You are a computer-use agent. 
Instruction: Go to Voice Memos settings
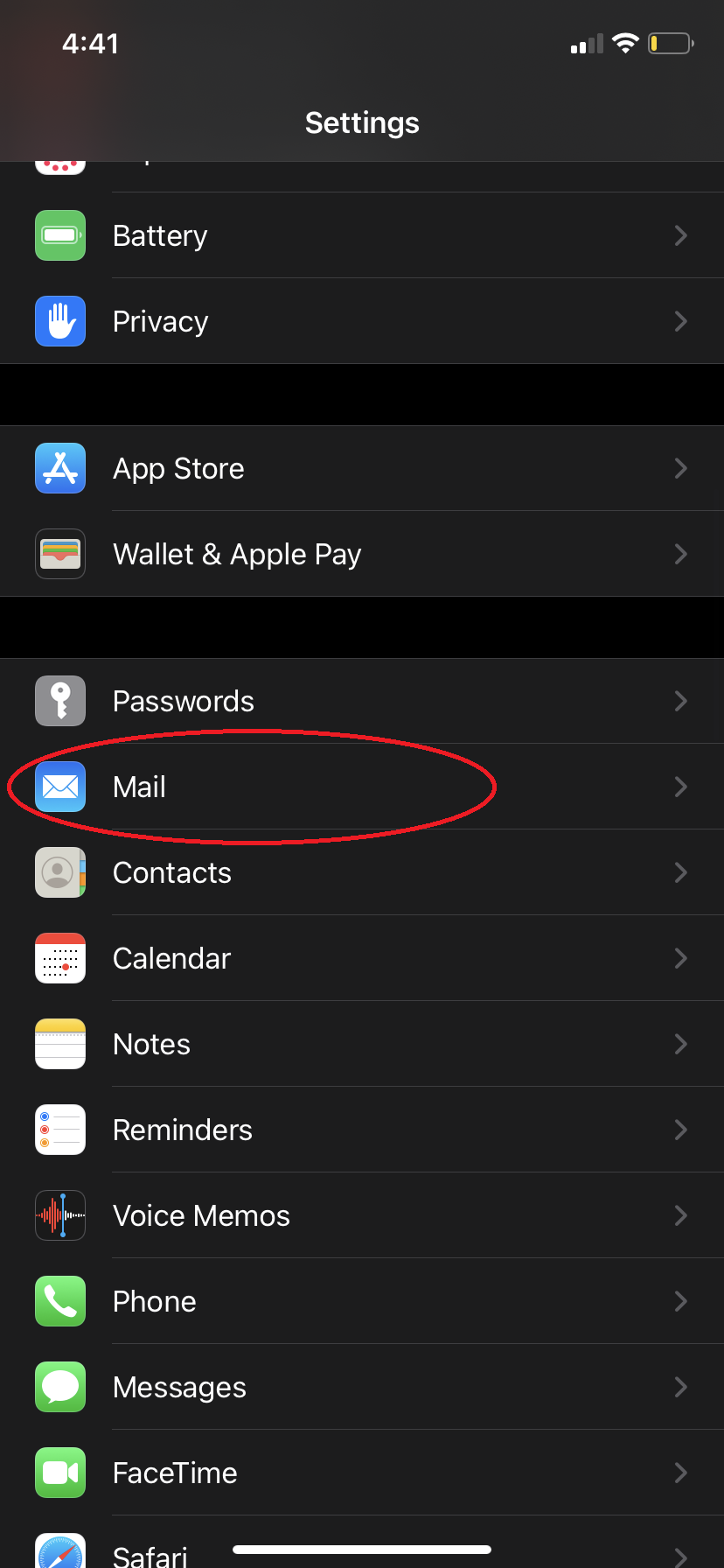(x=362, y=1215)
